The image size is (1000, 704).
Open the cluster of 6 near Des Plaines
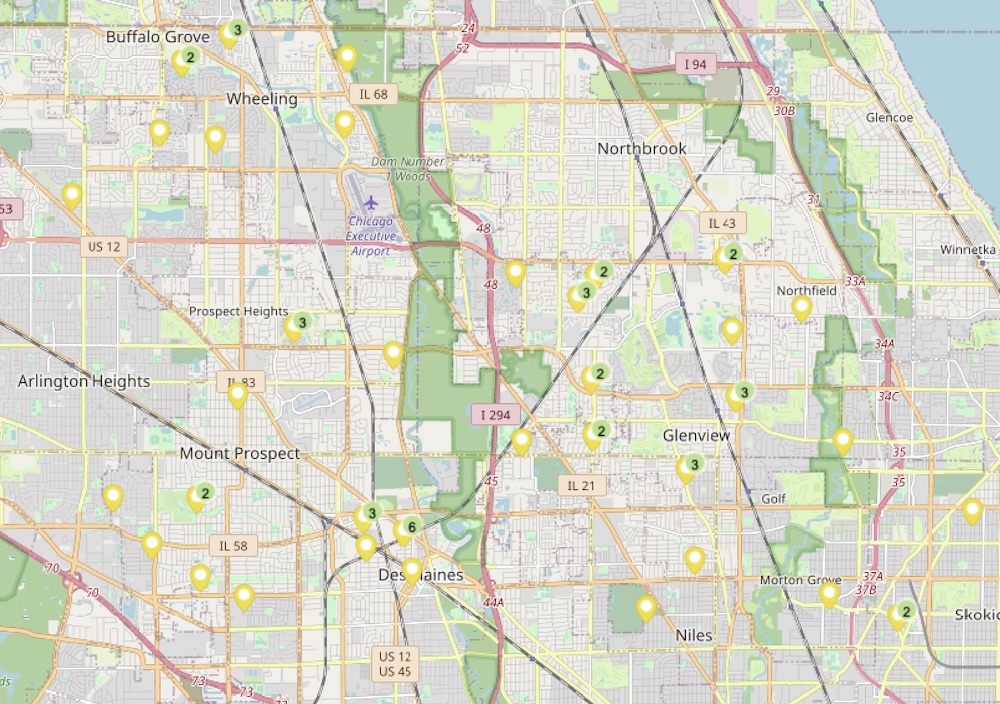click(406, 531)
